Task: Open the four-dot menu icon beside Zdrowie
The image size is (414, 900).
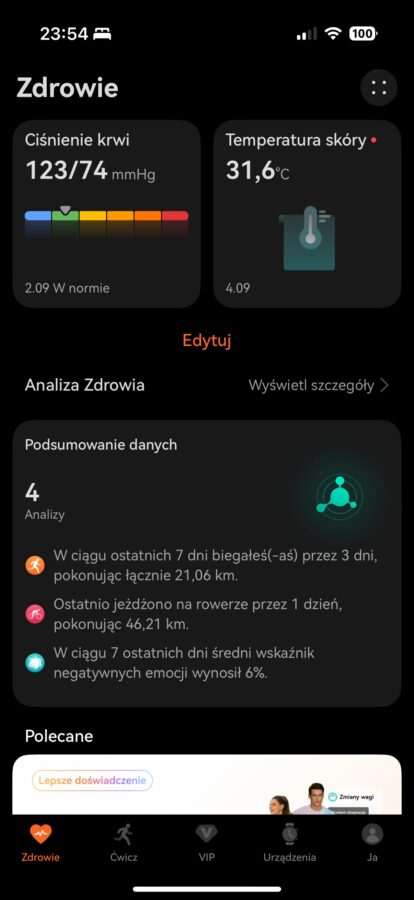Action: click(x=378, y=87)
